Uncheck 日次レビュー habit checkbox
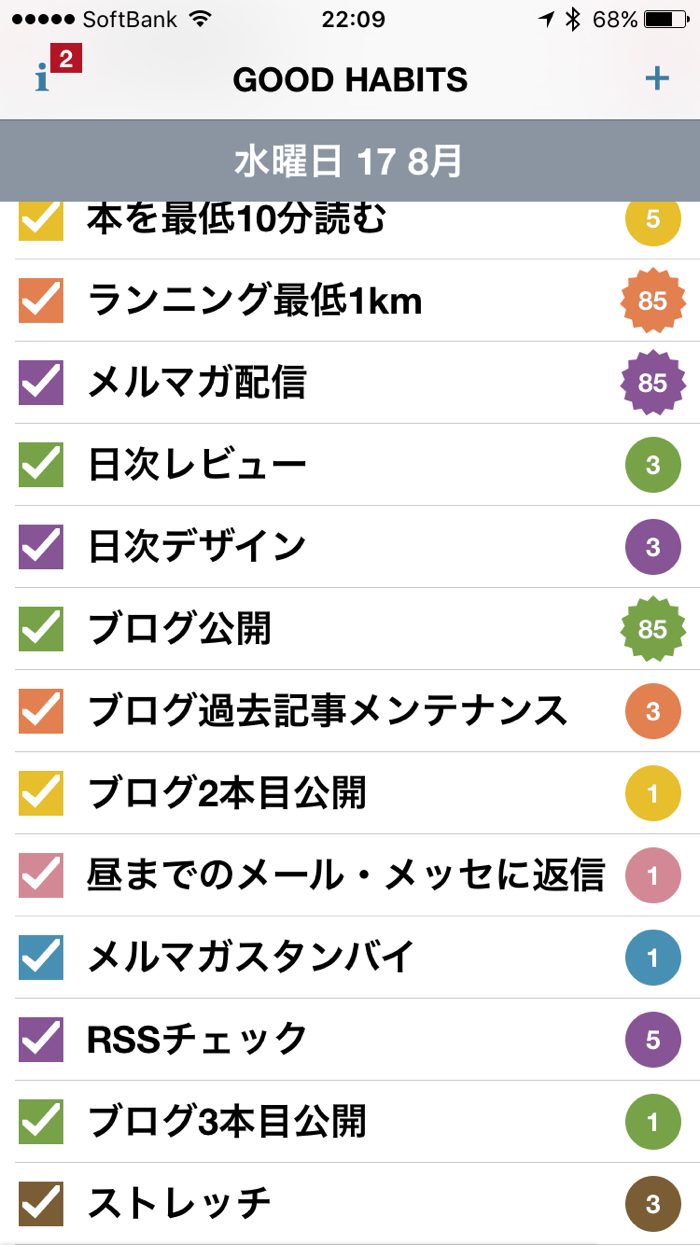This screenshot has height=1245, width=700. coord(41,464)
